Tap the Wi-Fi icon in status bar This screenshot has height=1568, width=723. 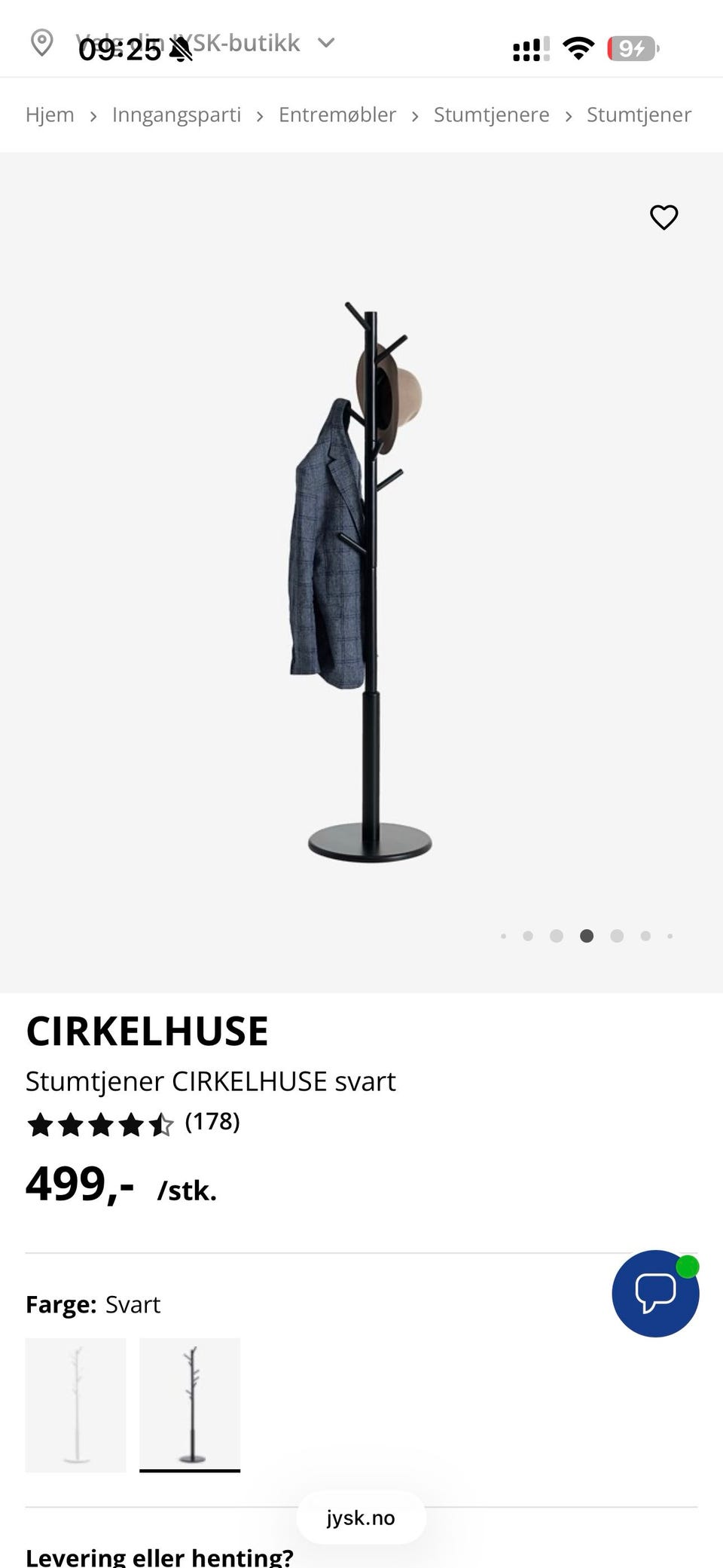point(578,47)
